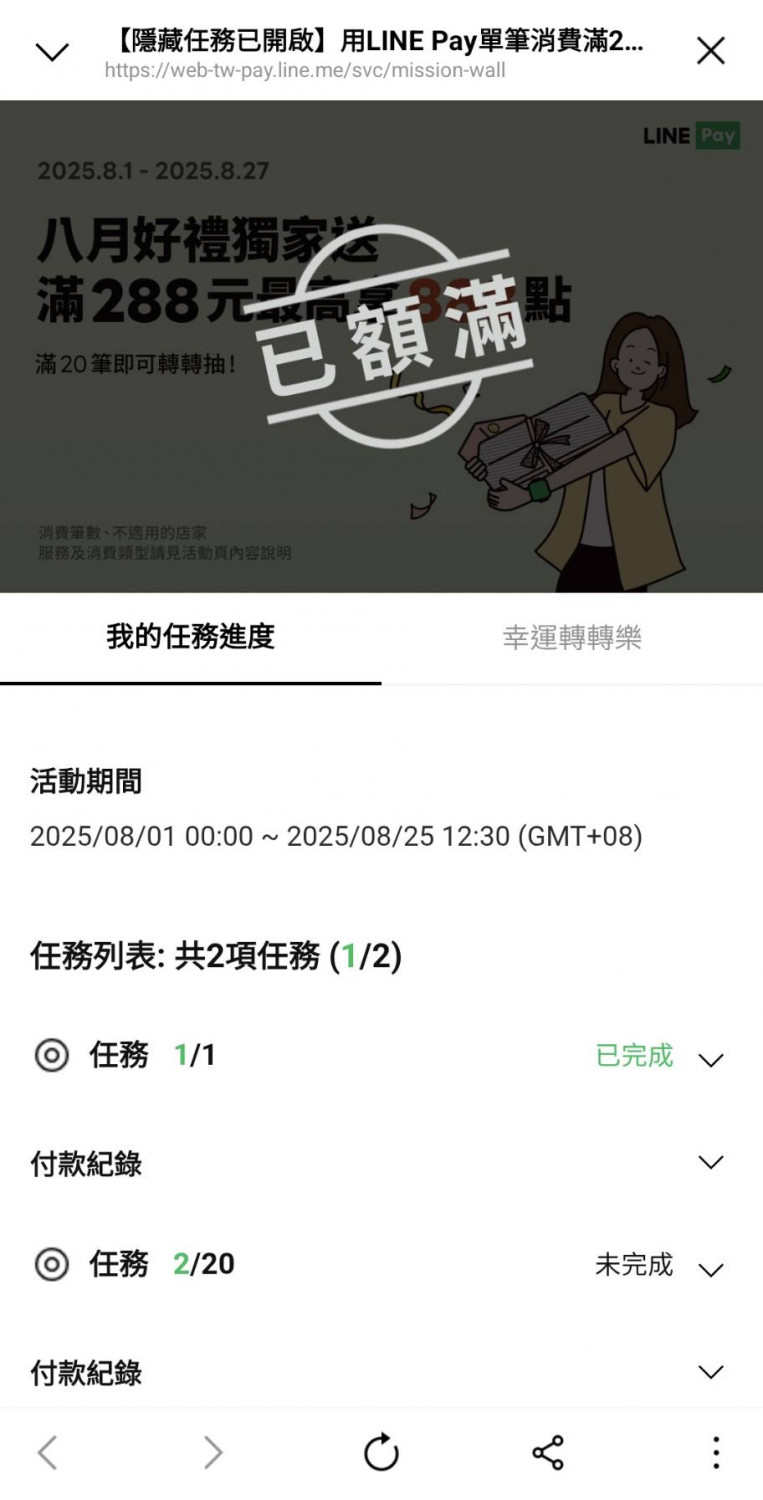Minimize the in-app browser with the down chevron
The image size is (763, 1500).
tap(51, 52)
